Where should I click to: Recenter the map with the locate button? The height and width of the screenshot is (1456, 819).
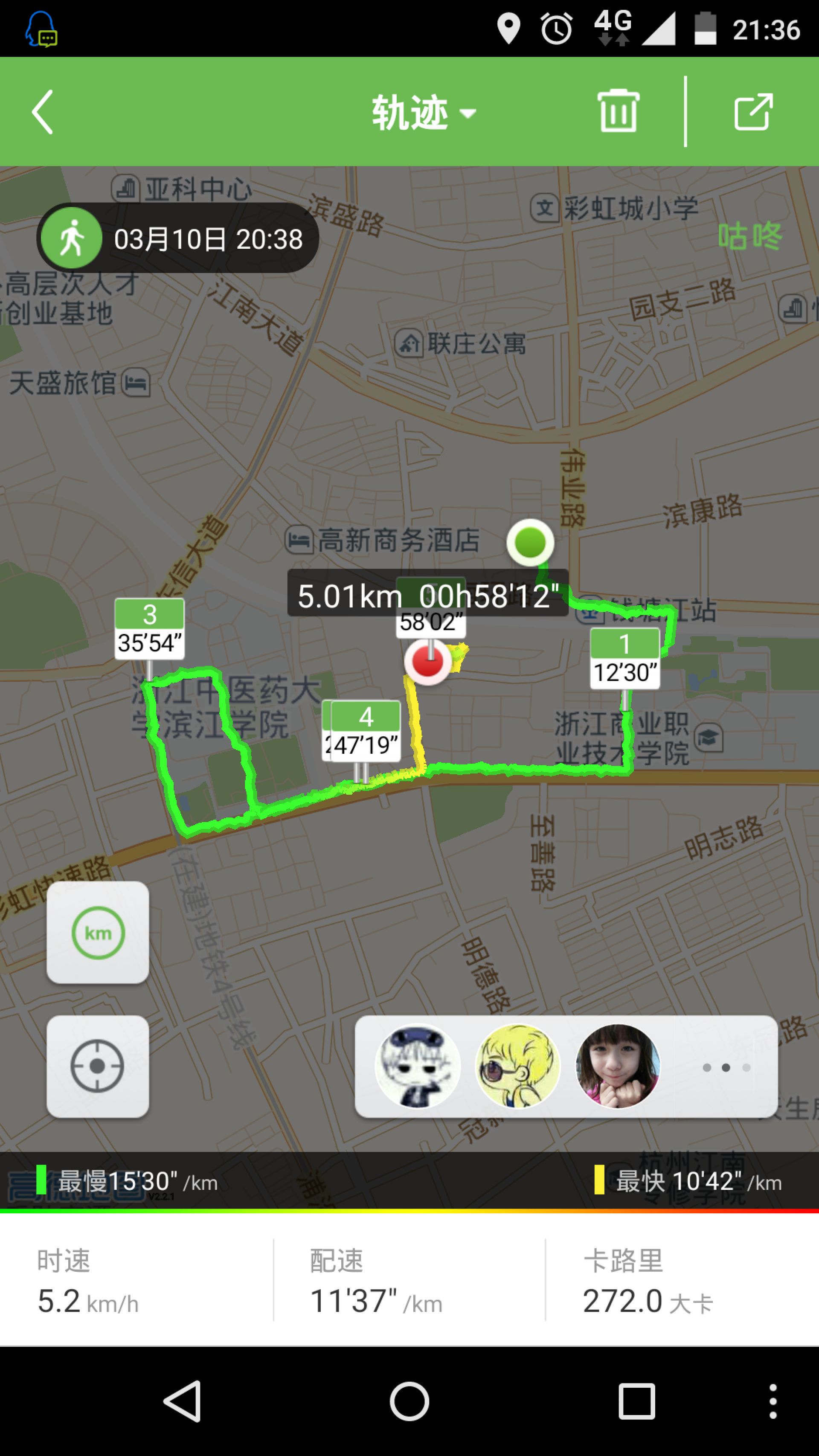click(98, 1066)
